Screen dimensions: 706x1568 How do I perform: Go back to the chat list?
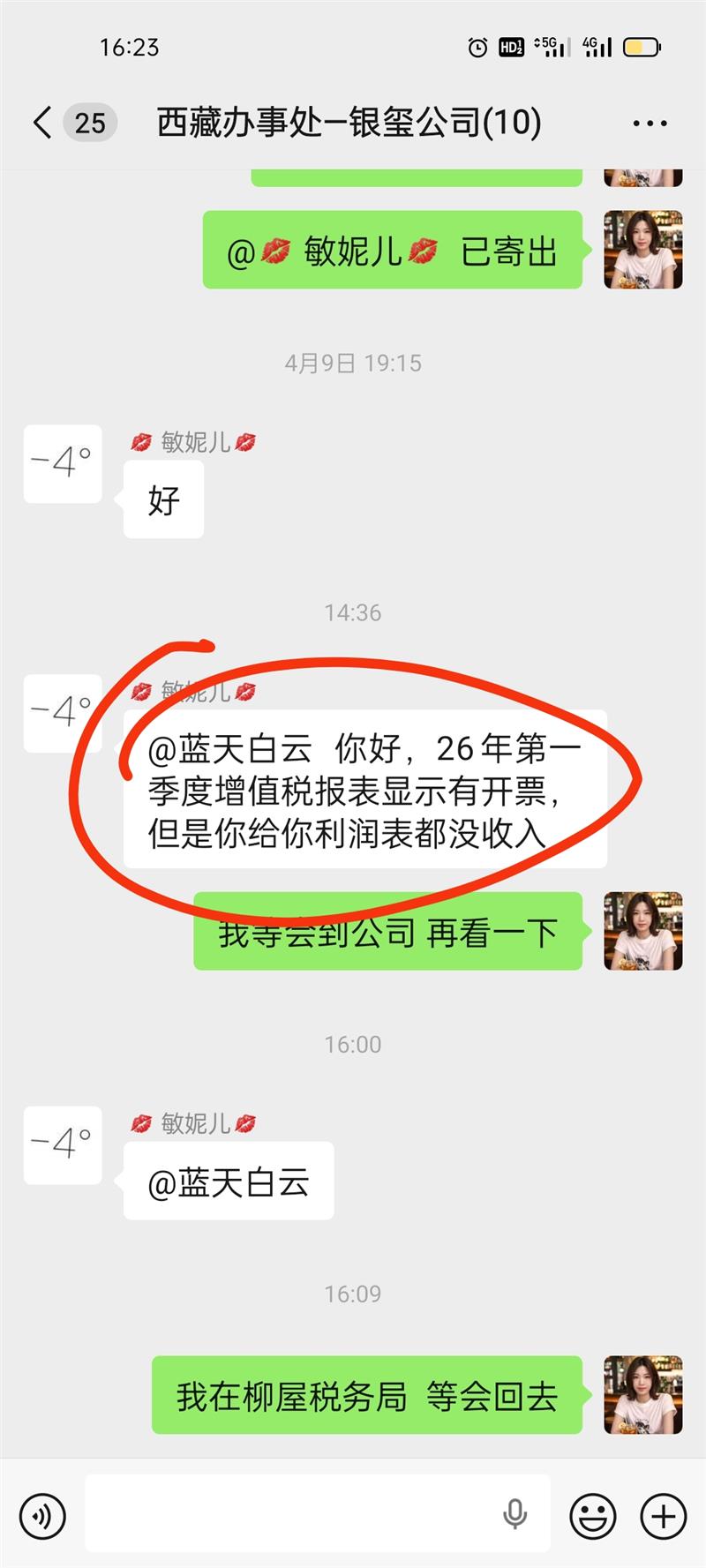[42, 122]
